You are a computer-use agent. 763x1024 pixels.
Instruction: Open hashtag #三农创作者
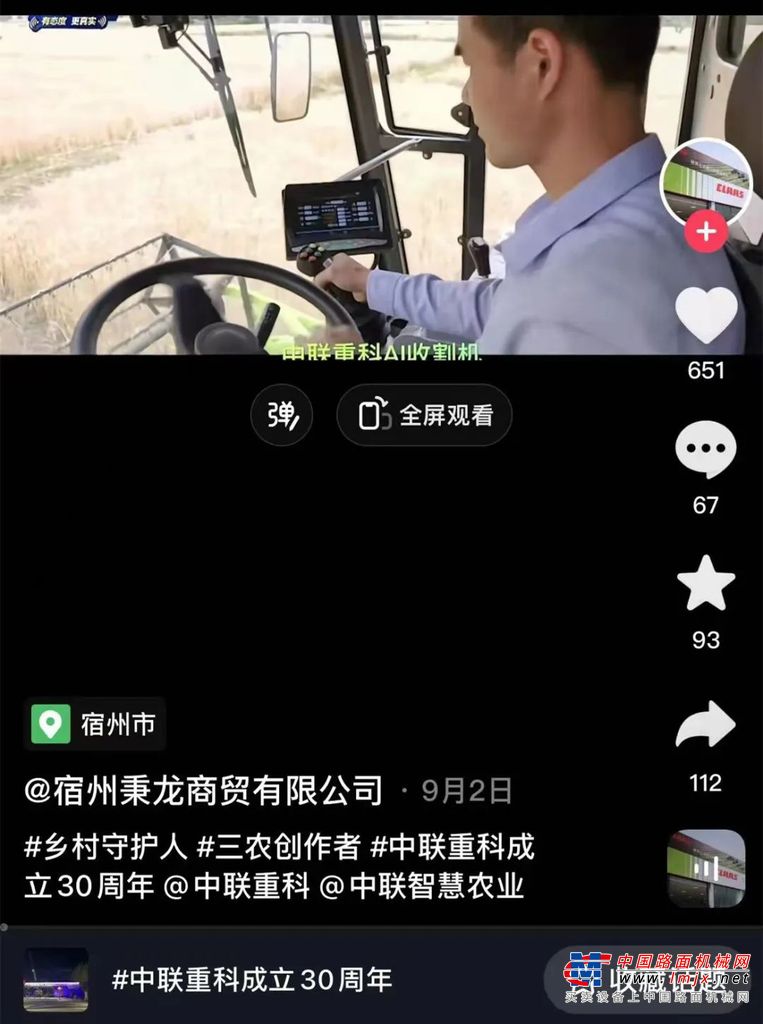pos(279,847)
